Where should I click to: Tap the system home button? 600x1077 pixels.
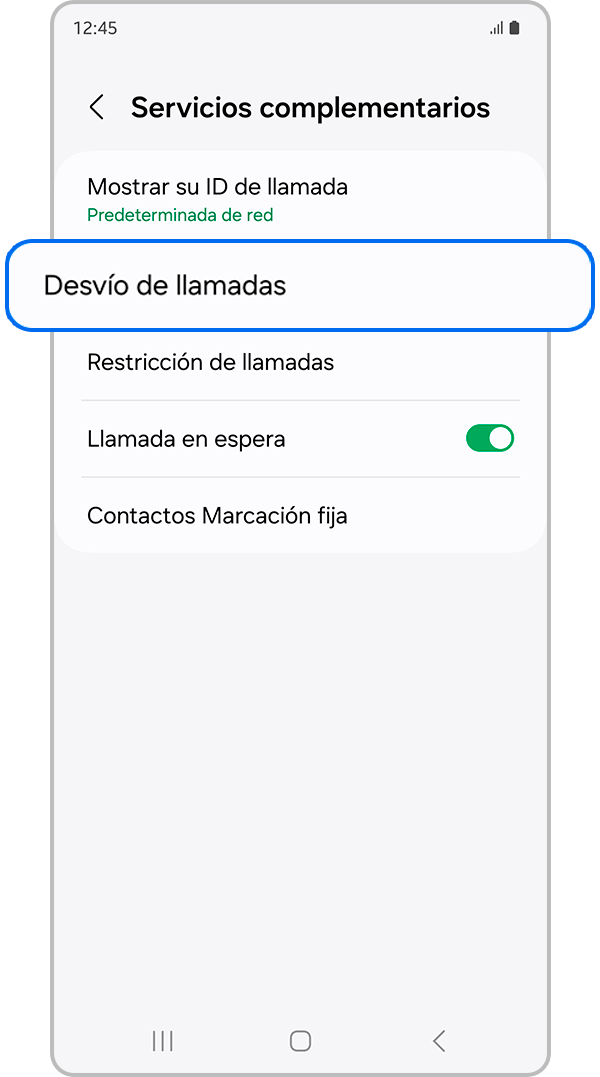(300, 1041)
